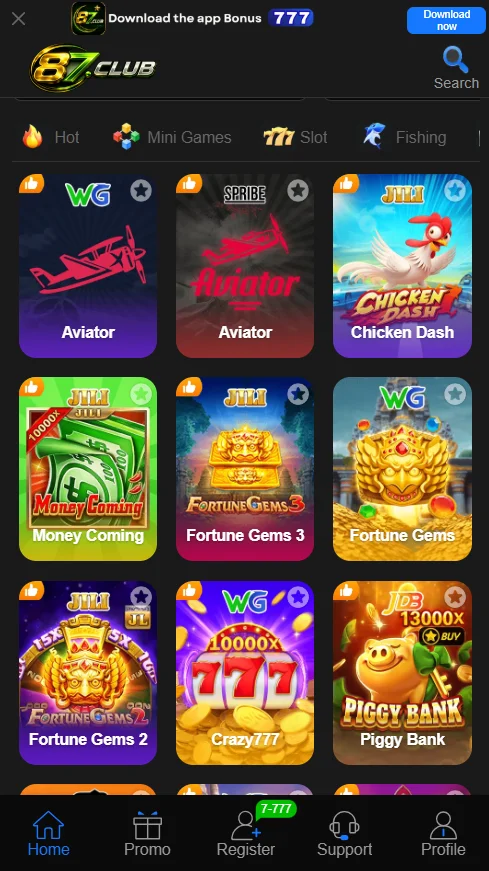Image resolution: width=489 pixels, height=871 pixels.
Task: Open the Fortune Gems 3 game
Action: tap(245, 469)
